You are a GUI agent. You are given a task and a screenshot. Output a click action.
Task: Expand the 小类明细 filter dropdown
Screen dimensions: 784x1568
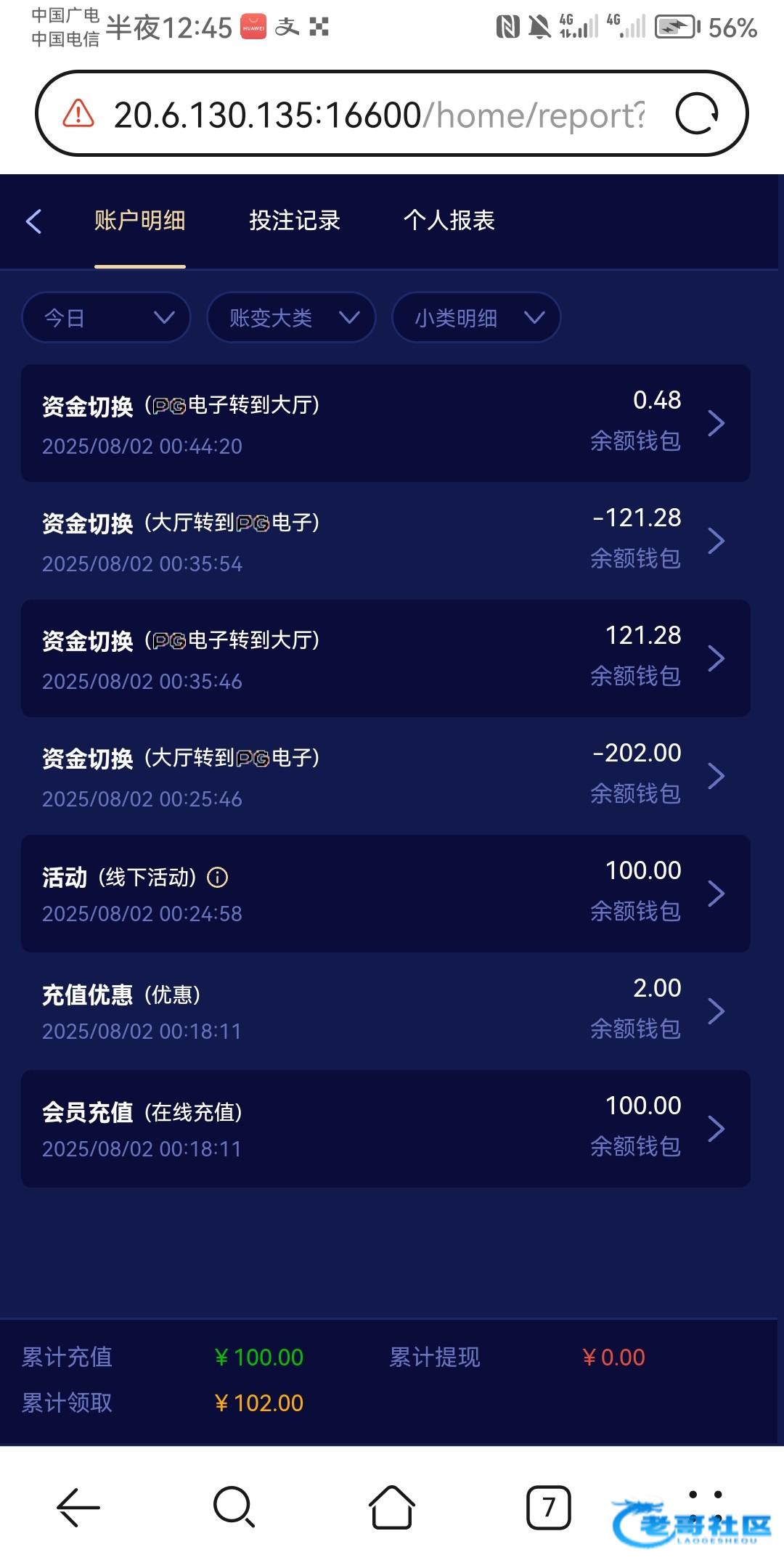476,317
